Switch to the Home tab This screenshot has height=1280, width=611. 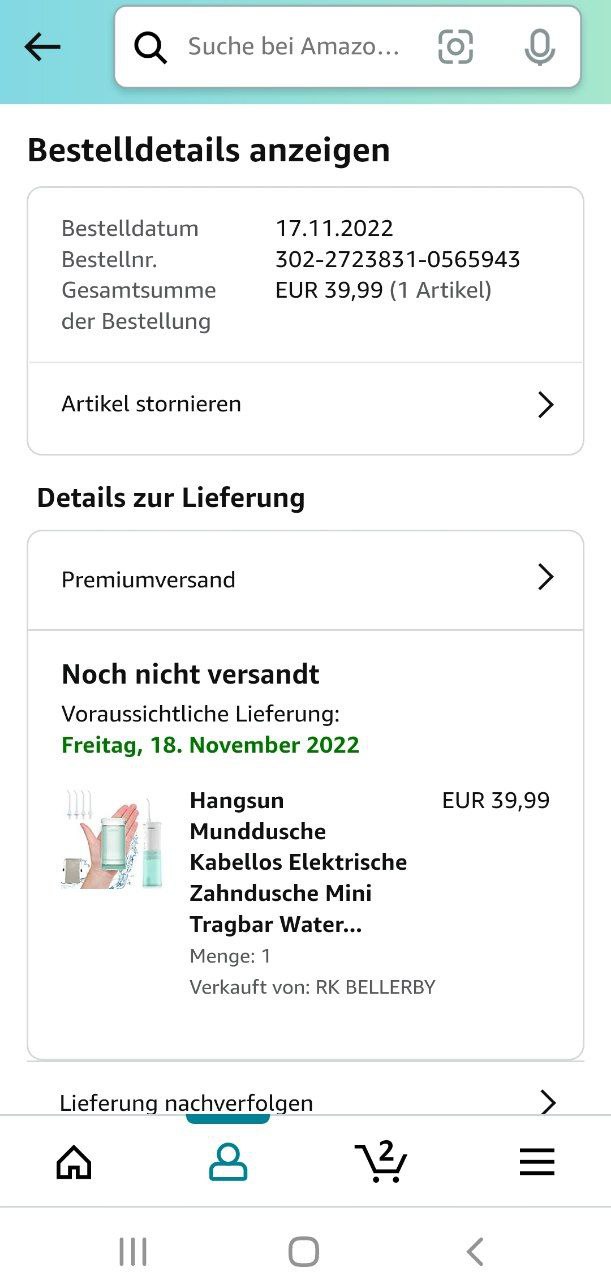tap(74, 1162)
